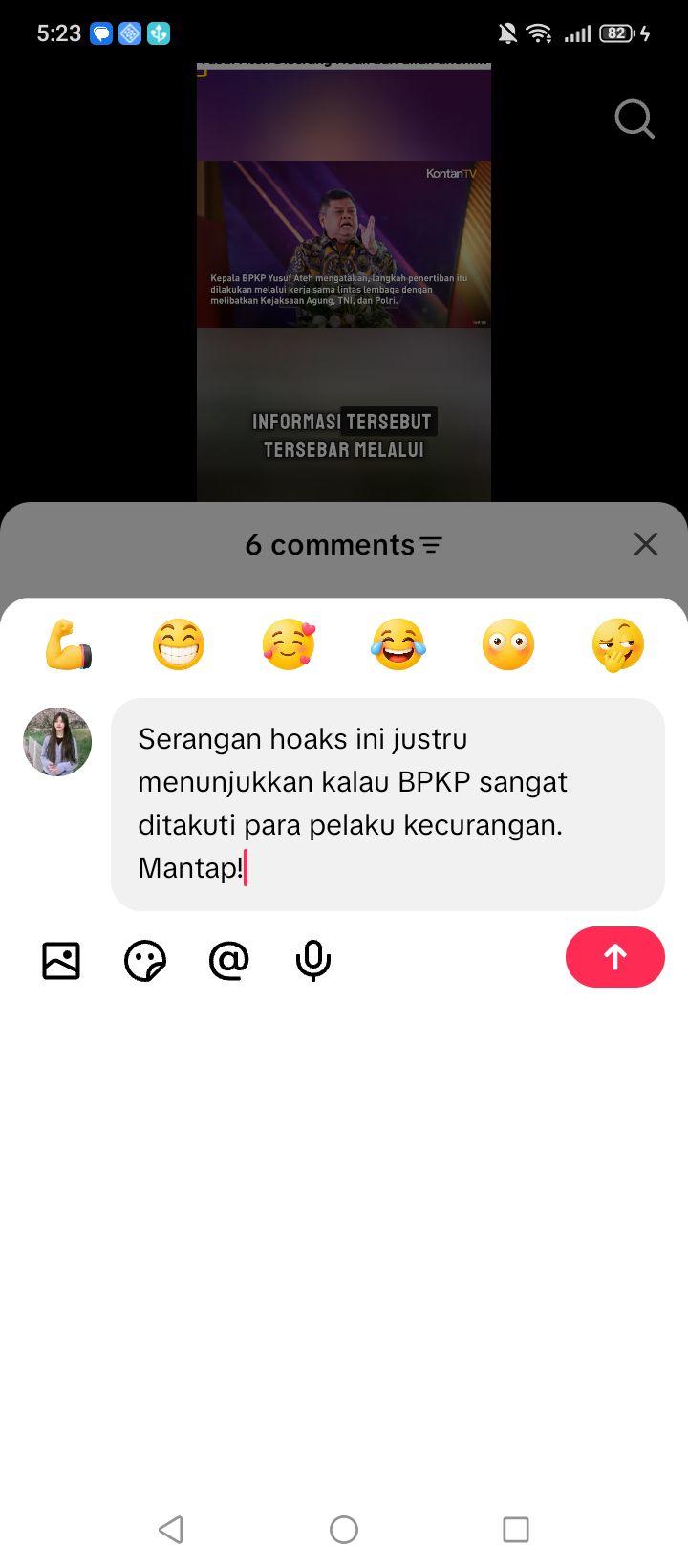The height and width of the screenshot is (1568, 688).
Task: Open the recent apps overview
Action: [x=516, y=1530]
